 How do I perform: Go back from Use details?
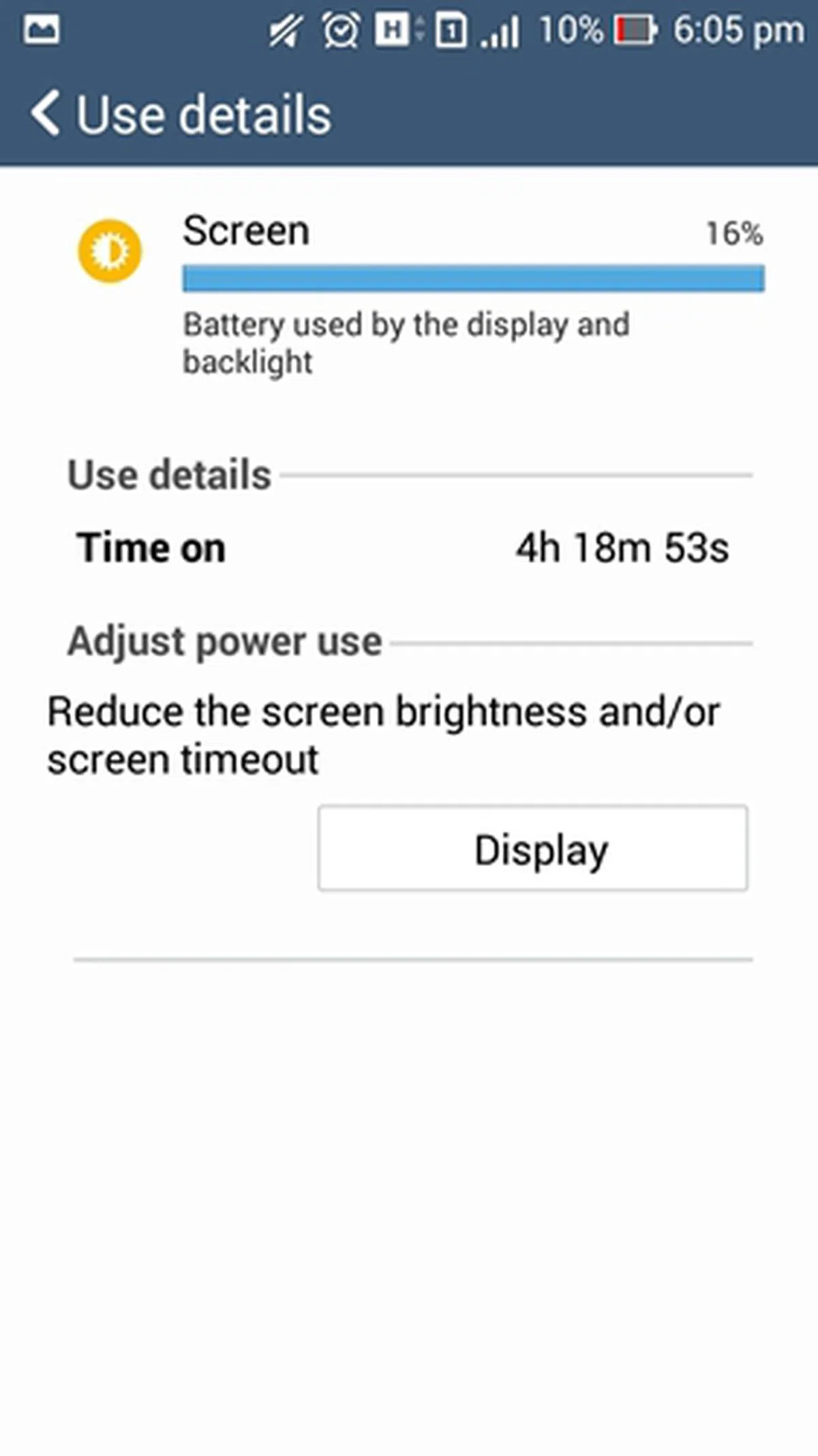46,114
